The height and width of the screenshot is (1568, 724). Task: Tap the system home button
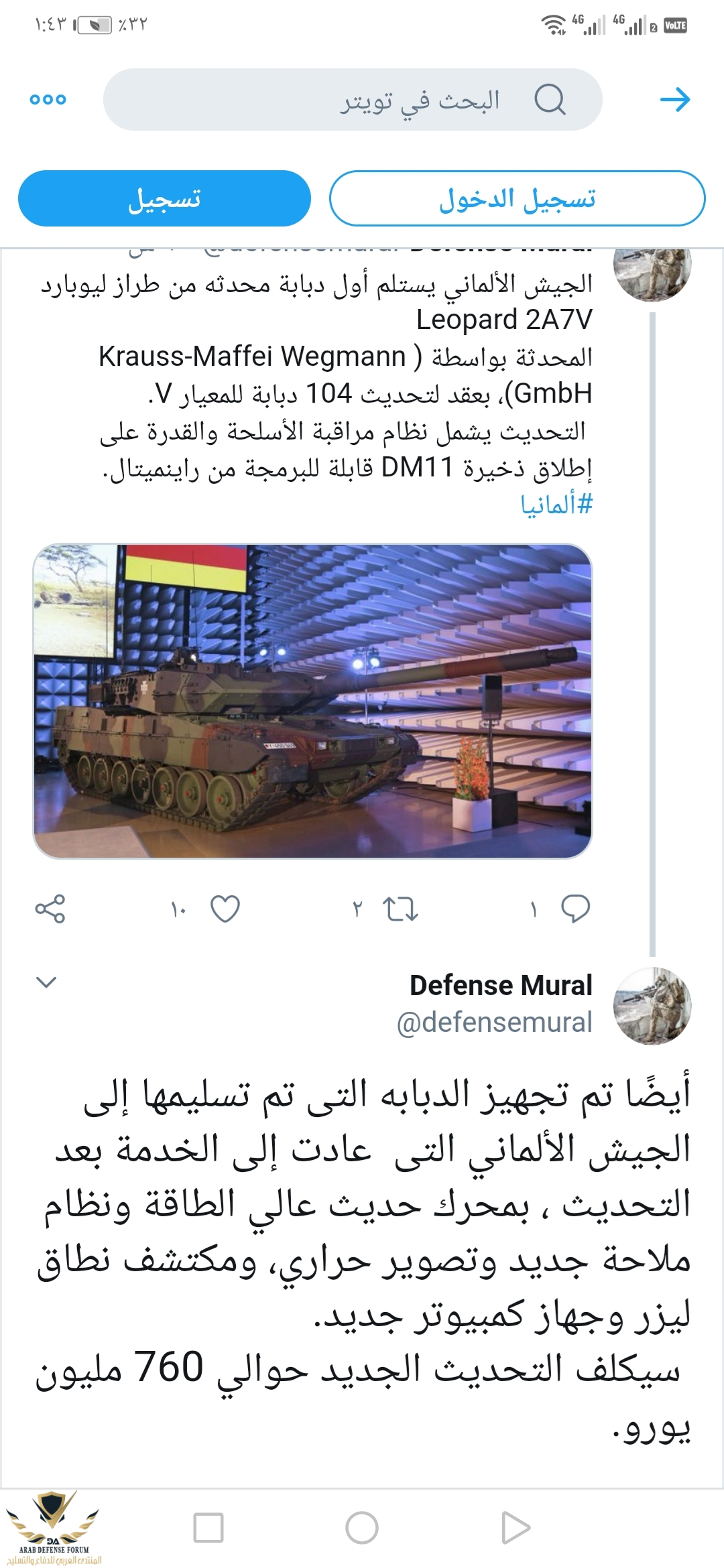[x=362, y=1528]
